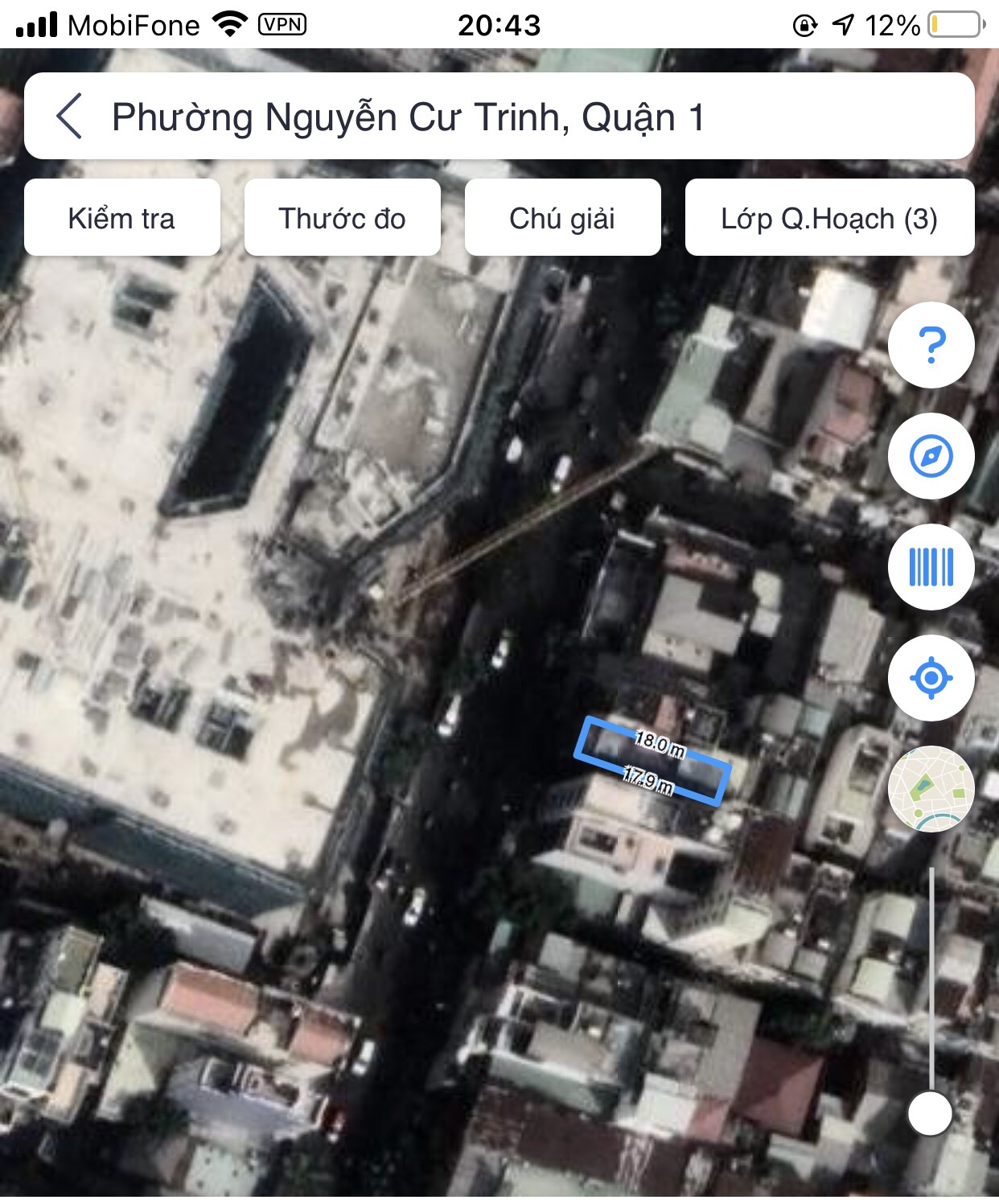999x1204 pixels.
Task: Switch map type via round map thumbnail
Action: point(931,789)
